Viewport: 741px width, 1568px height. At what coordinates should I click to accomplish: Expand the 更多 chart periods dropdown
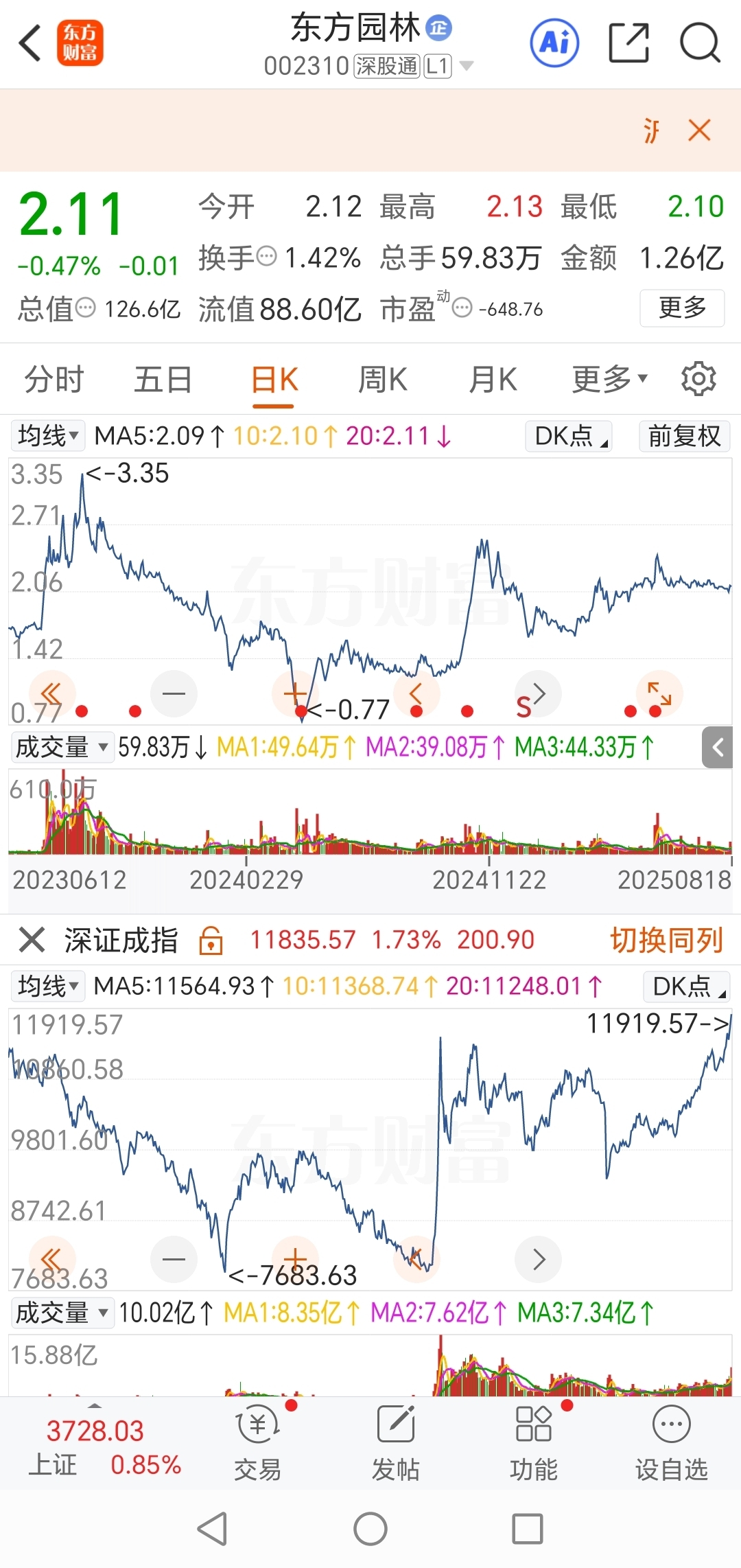coord(609,379)
